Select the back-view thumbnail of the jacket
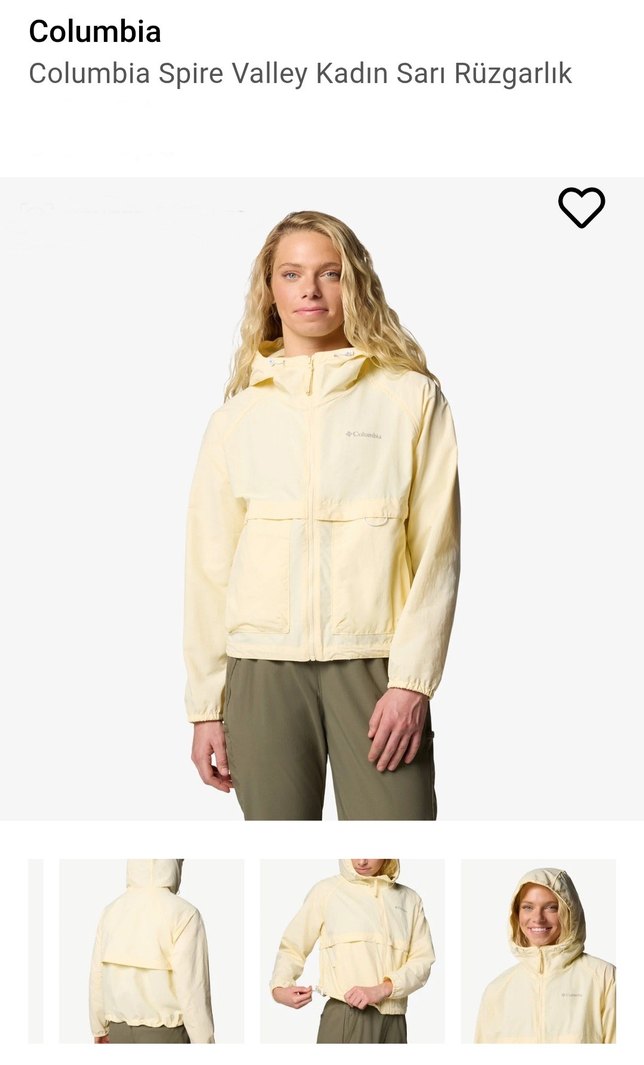The image size is (644, 1065). [x=151, y=950]
